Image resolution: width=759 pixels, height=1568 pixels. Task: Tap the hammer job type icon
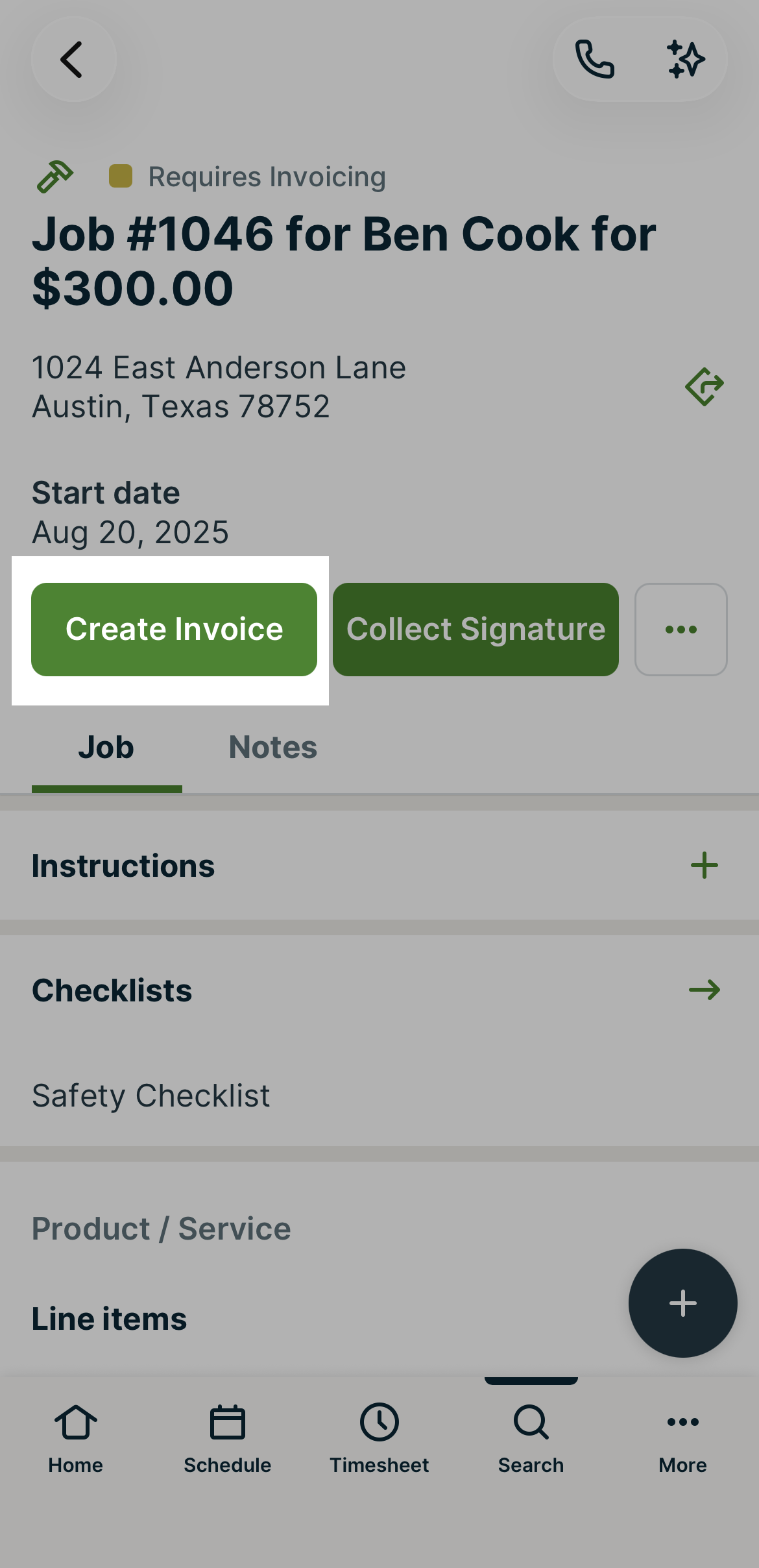click(54, 176)
